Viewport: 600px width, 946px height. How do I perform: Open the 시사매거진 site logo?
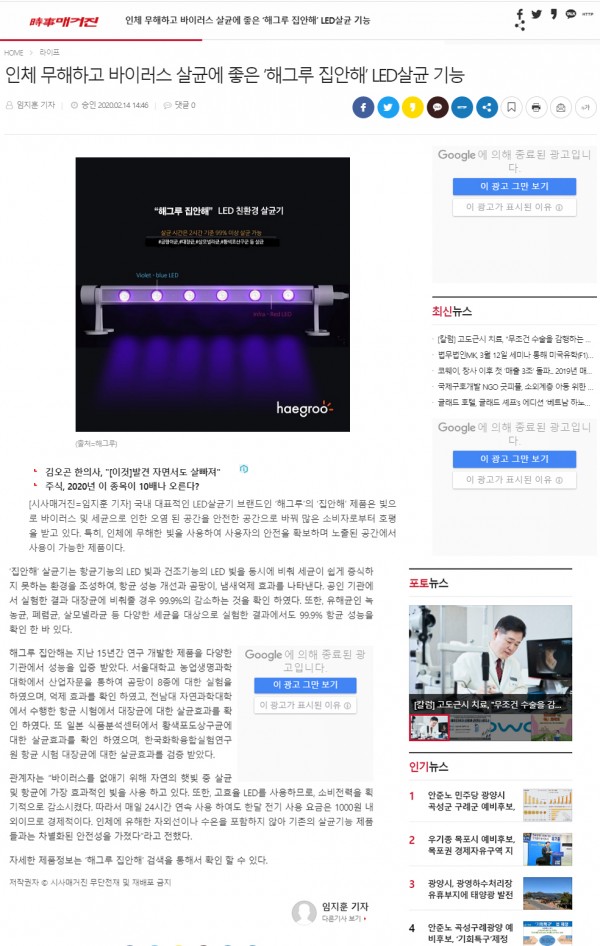click(56, 20)
